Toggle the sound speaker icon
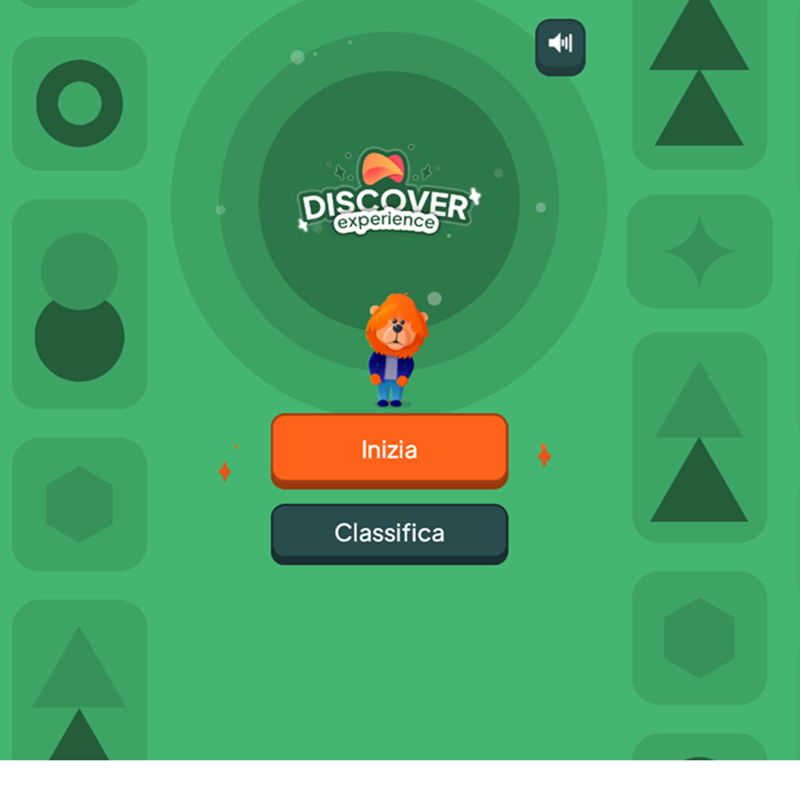This screenshot has width=800, height=800. 560,44
